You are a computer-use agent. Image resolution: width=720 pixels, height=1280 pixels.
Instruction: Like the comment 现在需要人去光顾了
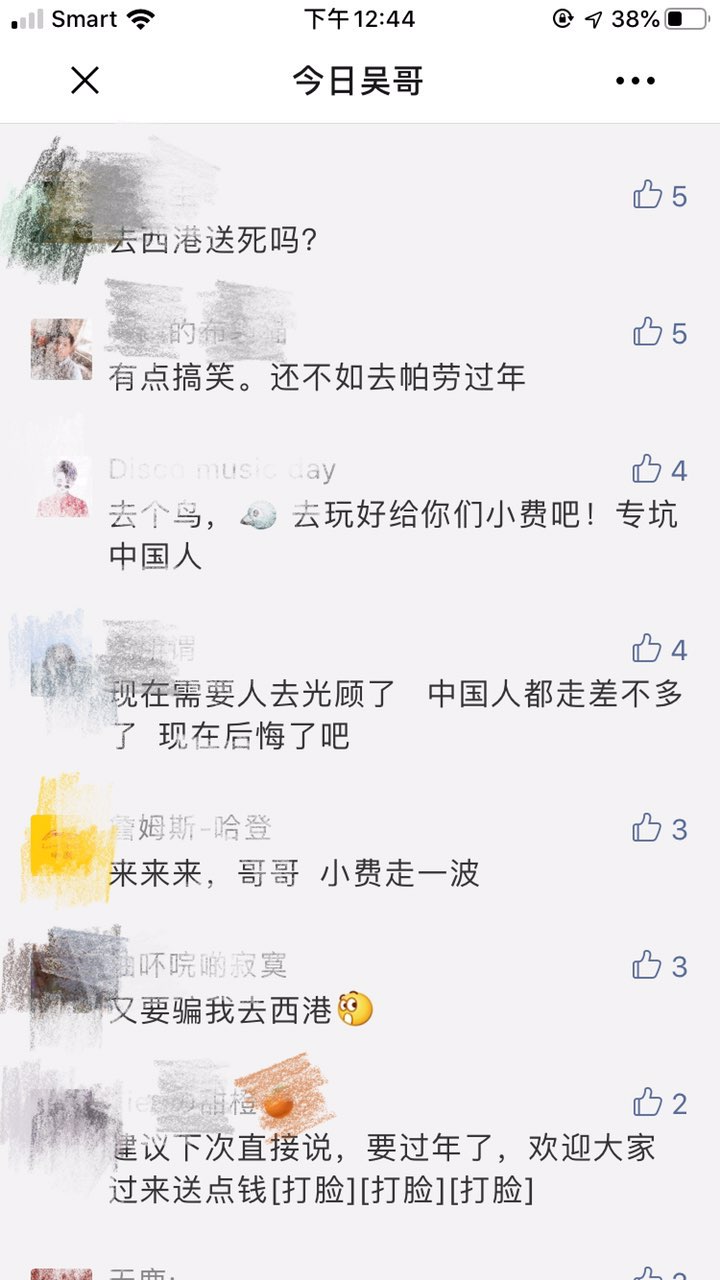[649, 649]
